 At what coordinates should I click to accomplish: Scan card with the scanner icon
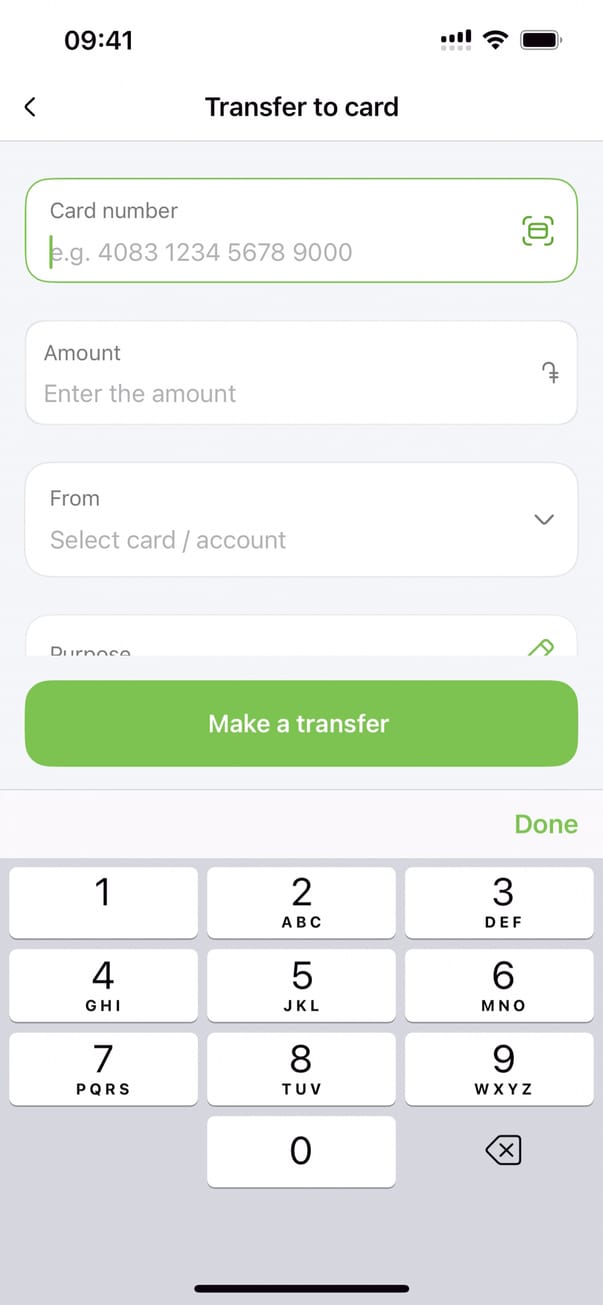[x=537, y=231]
